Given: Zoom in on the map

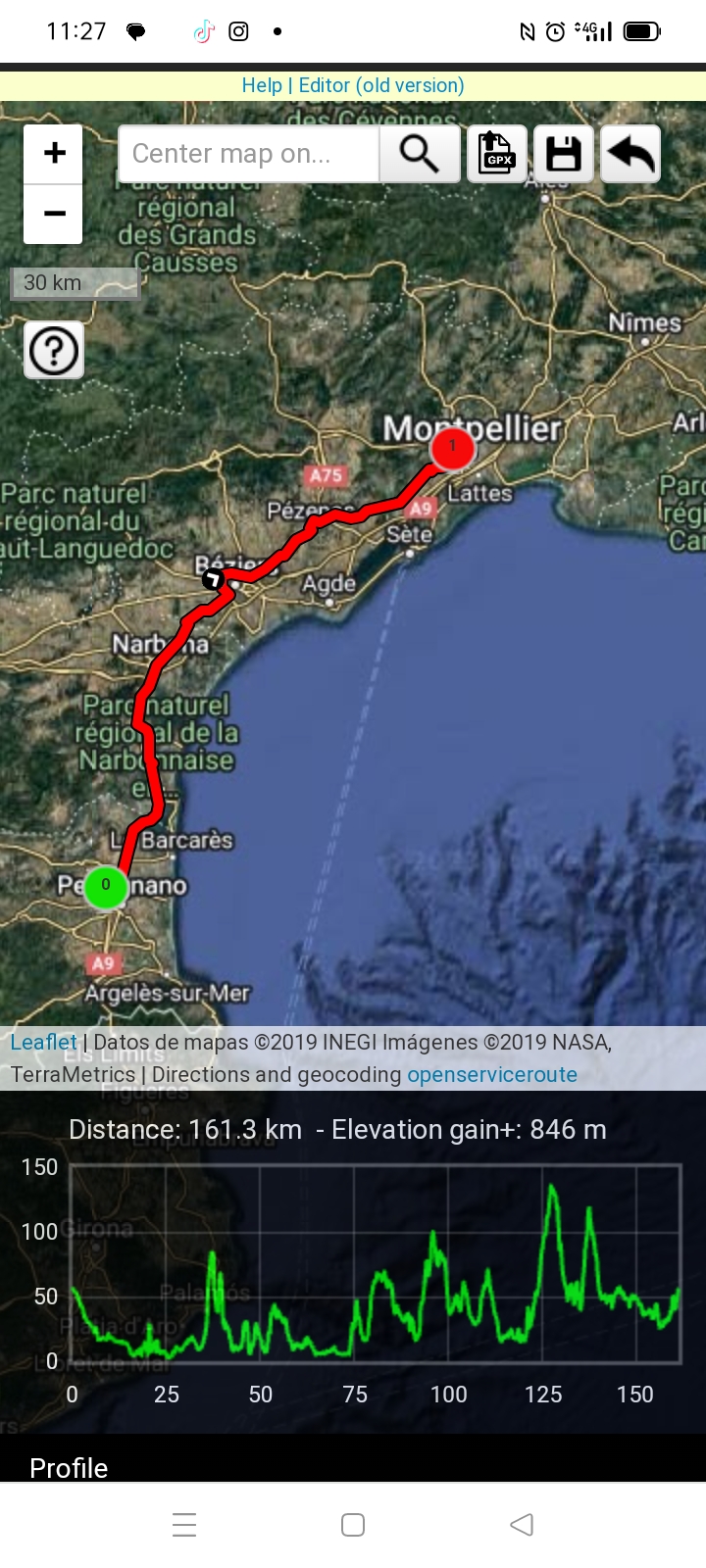Looking at the screenshot, I should [54, 153].
